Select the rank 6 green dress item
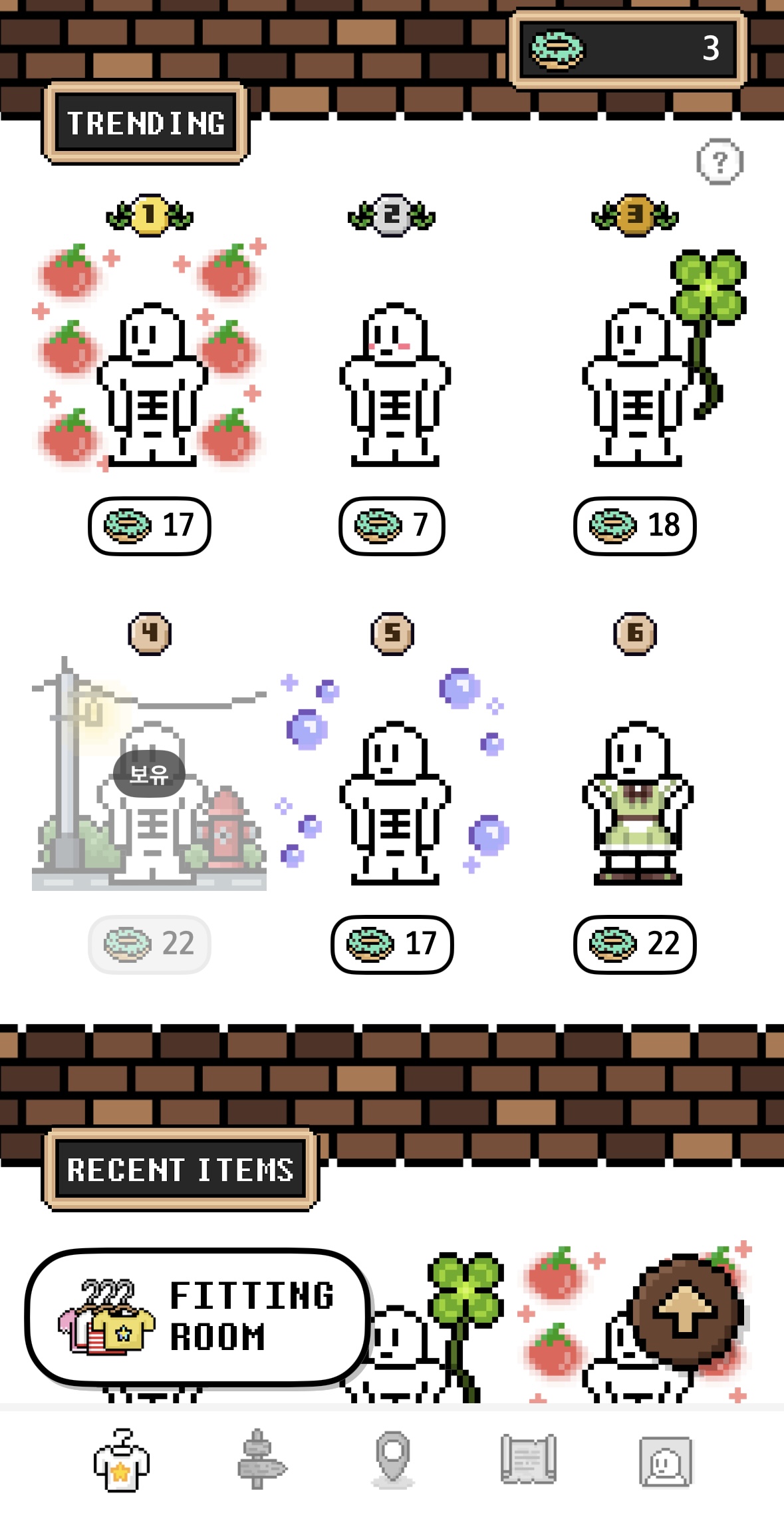Viewport: 784px width, 1535px height. pos(638,802)
